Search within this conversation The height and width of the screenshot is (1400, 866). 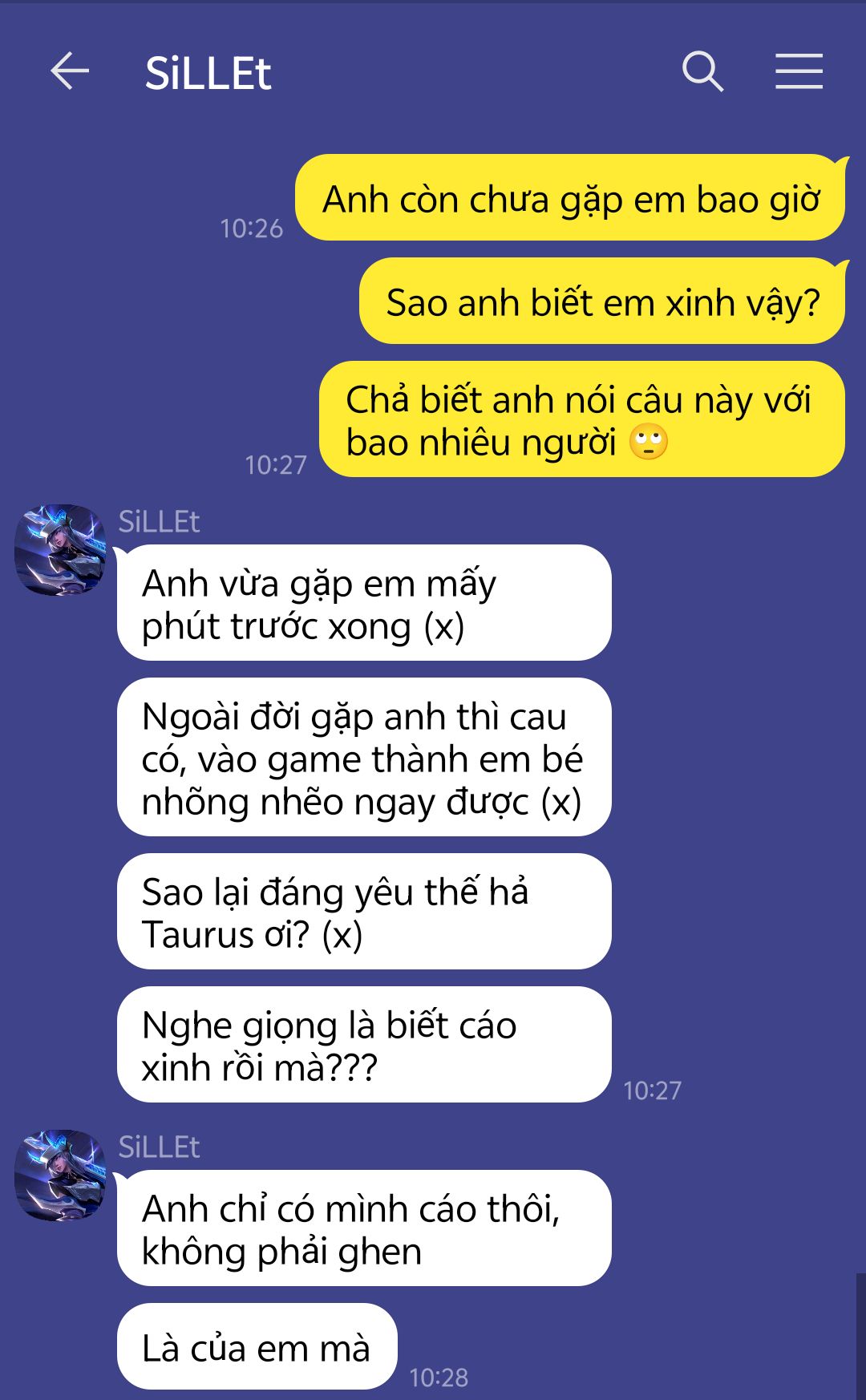coord(702,71)
